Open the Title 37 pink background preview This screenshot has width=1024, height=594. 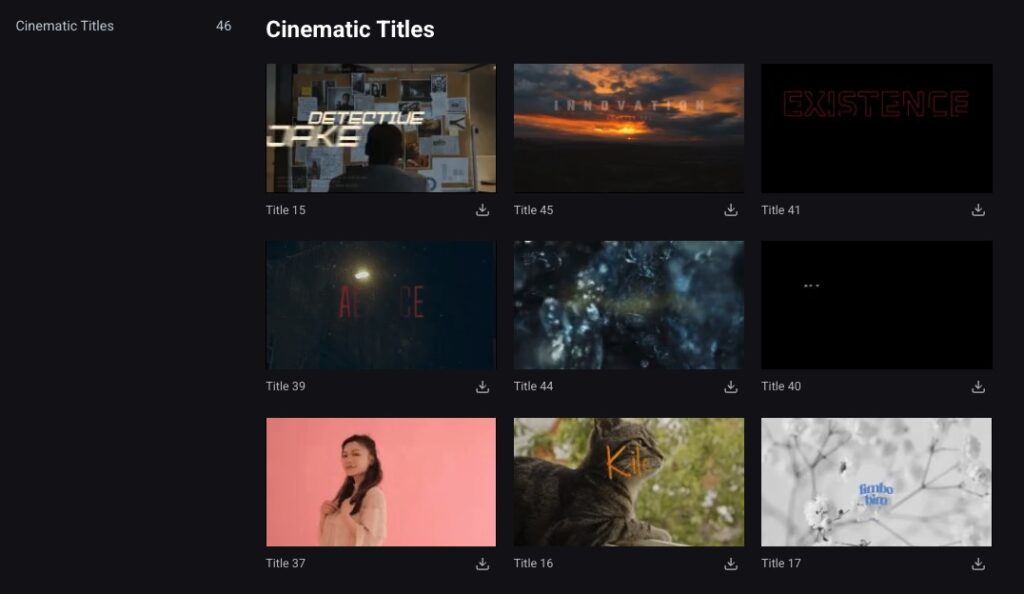[x=381, y=482]
